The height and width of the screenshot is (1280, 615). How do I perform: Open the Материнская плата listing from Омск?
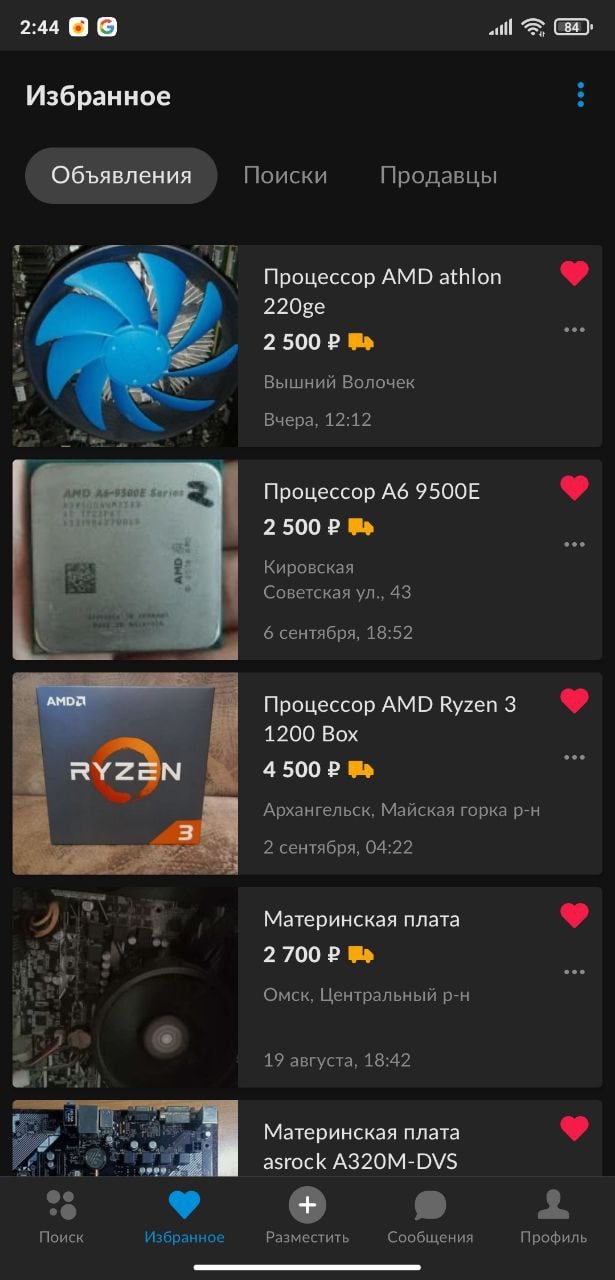361,919
